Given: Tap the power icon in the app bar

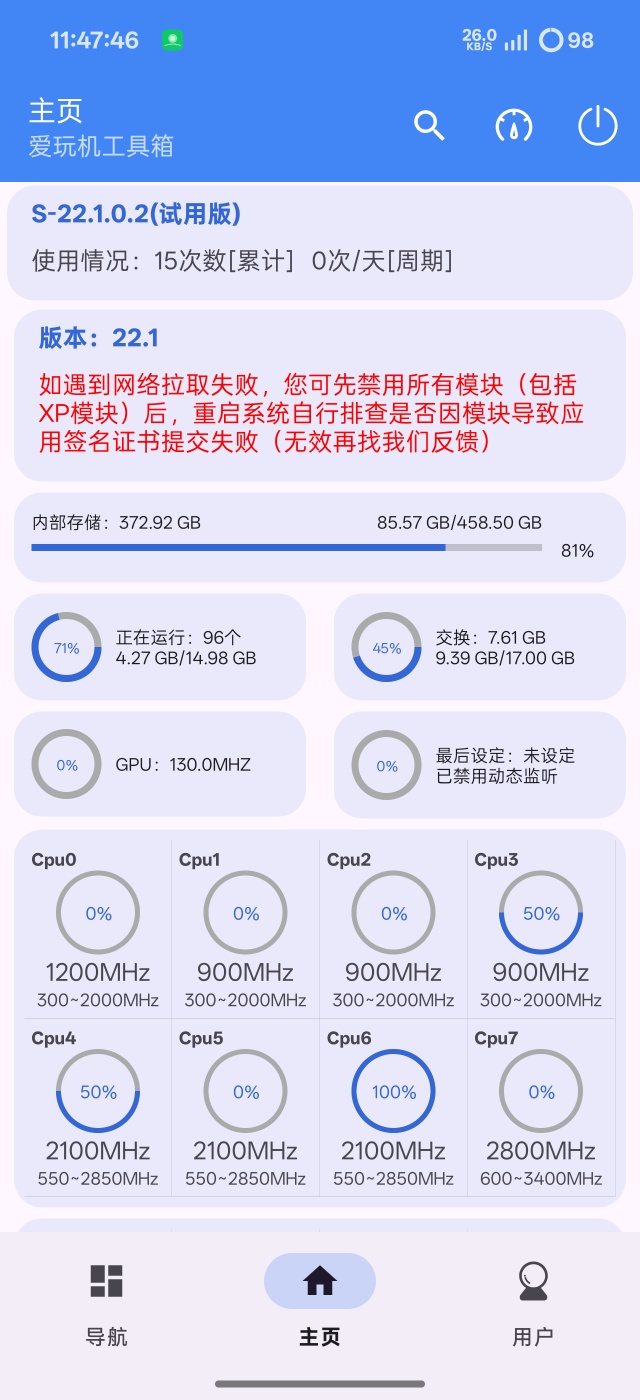Looking at the screenshot, I should [598, 126].
